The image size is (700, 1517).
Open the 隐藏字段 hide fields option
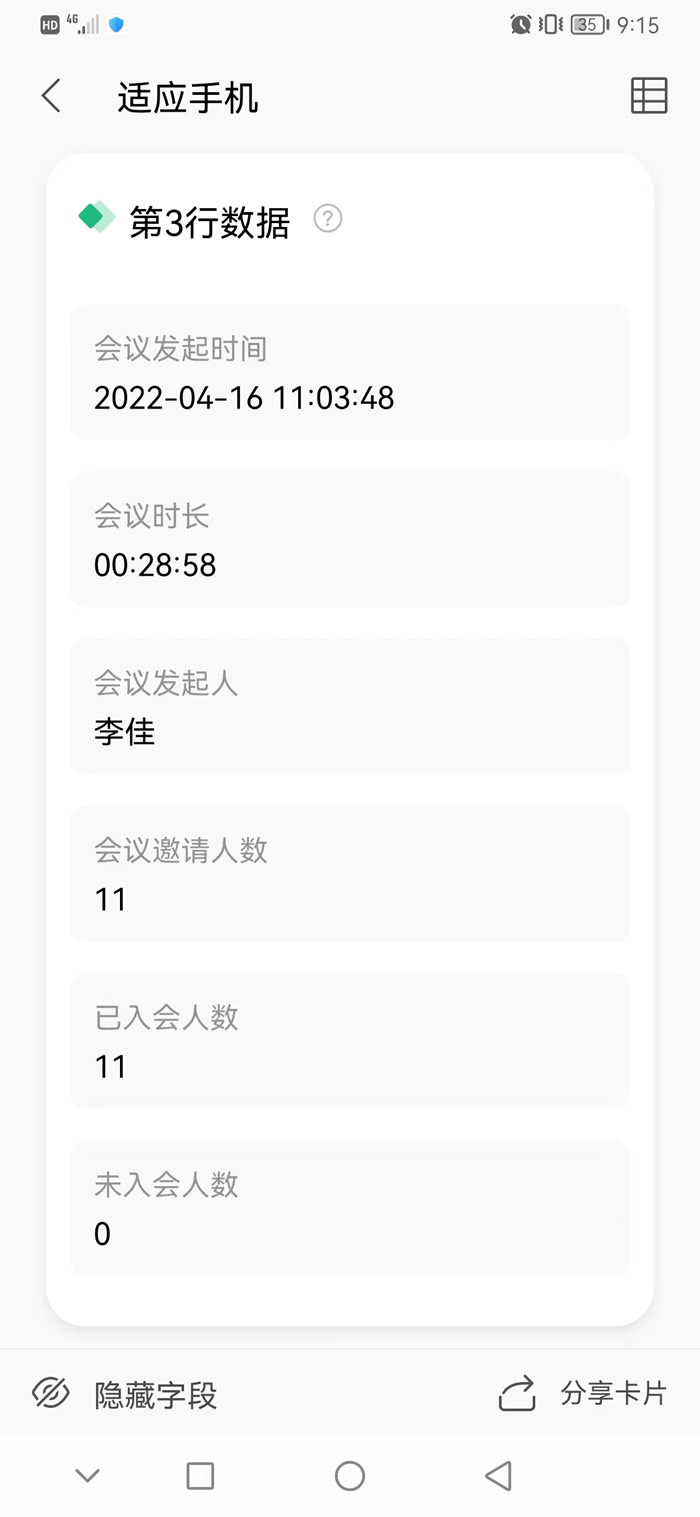tap(125, 1394)
